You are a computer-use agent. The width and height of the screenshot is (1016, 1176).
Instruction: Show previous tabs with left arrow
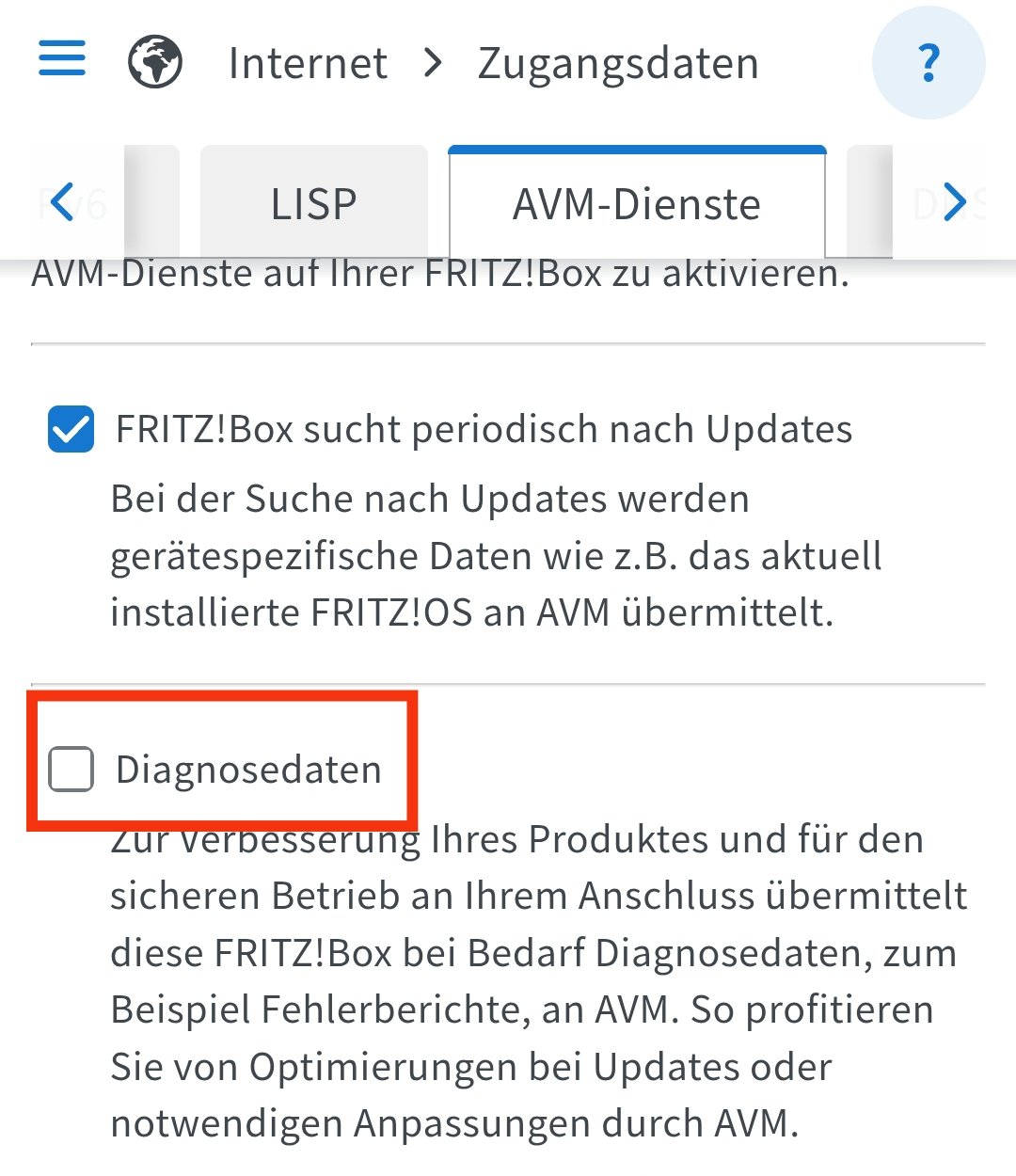click(62, 201)
